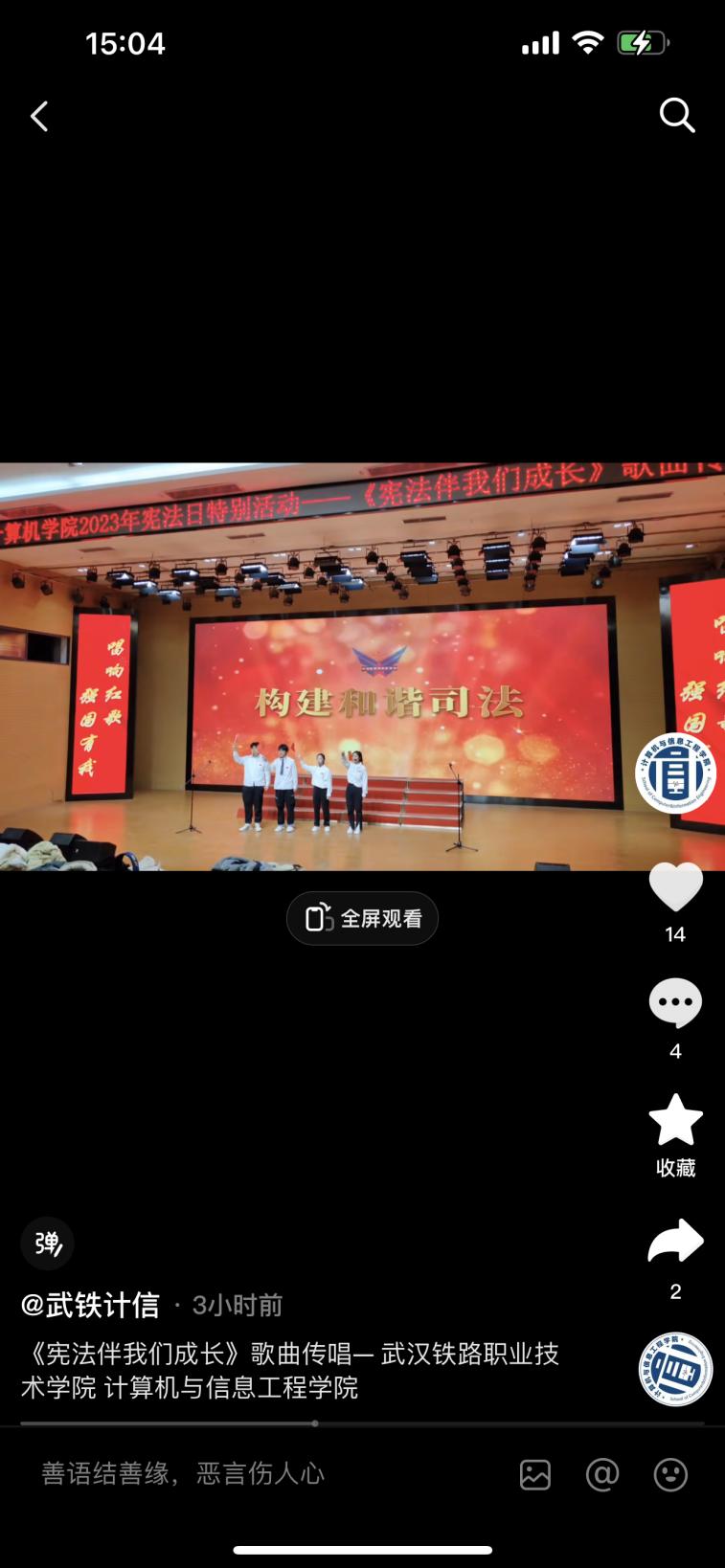The width and height of the screenshot is (725, 1568).
Task: Open the @武铁计信 profile
Action: pyautogui.click(x=90, y=1305)
